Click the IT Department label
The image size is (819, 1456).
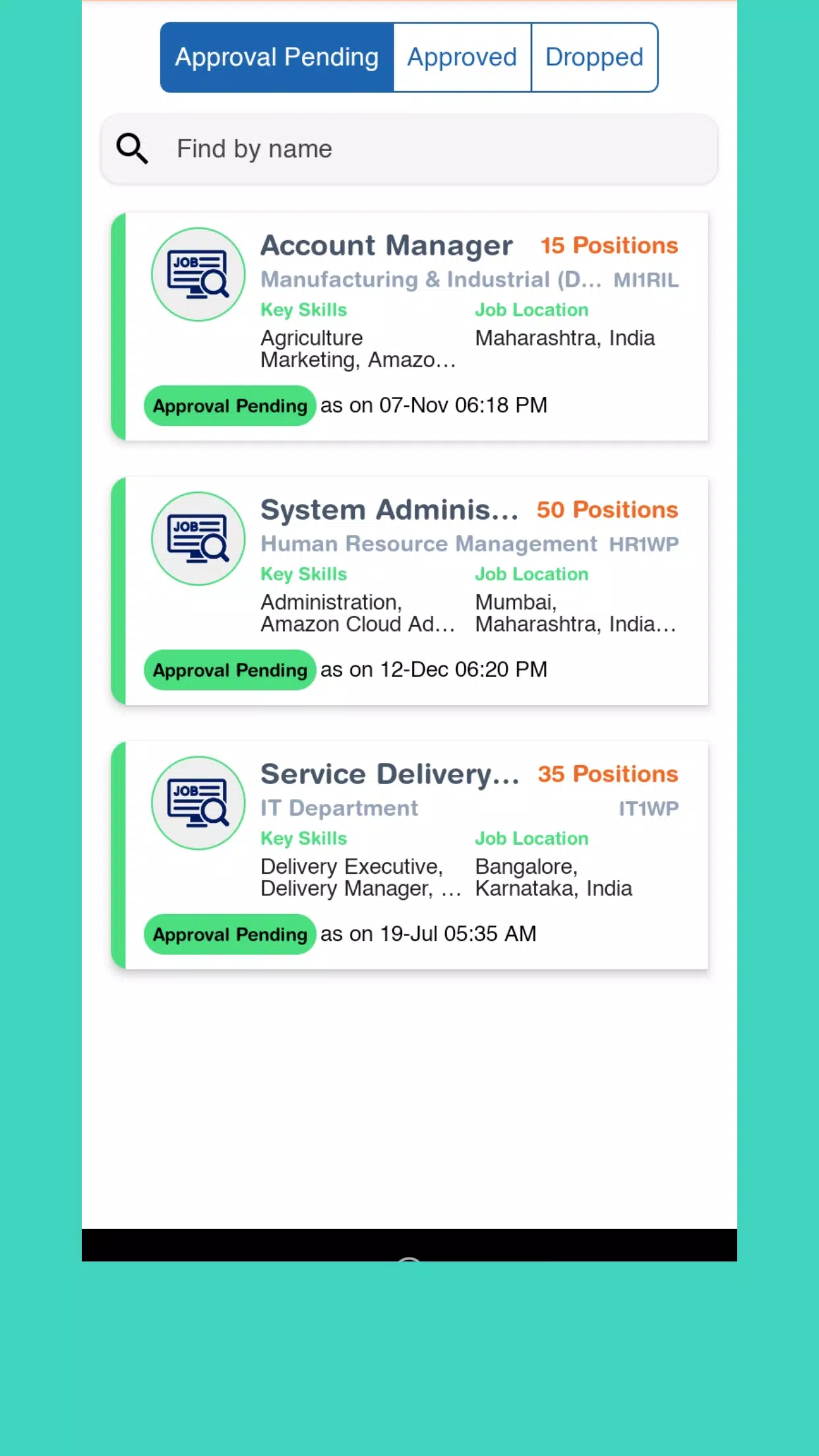pyautogui.click(x=339, y=807)
